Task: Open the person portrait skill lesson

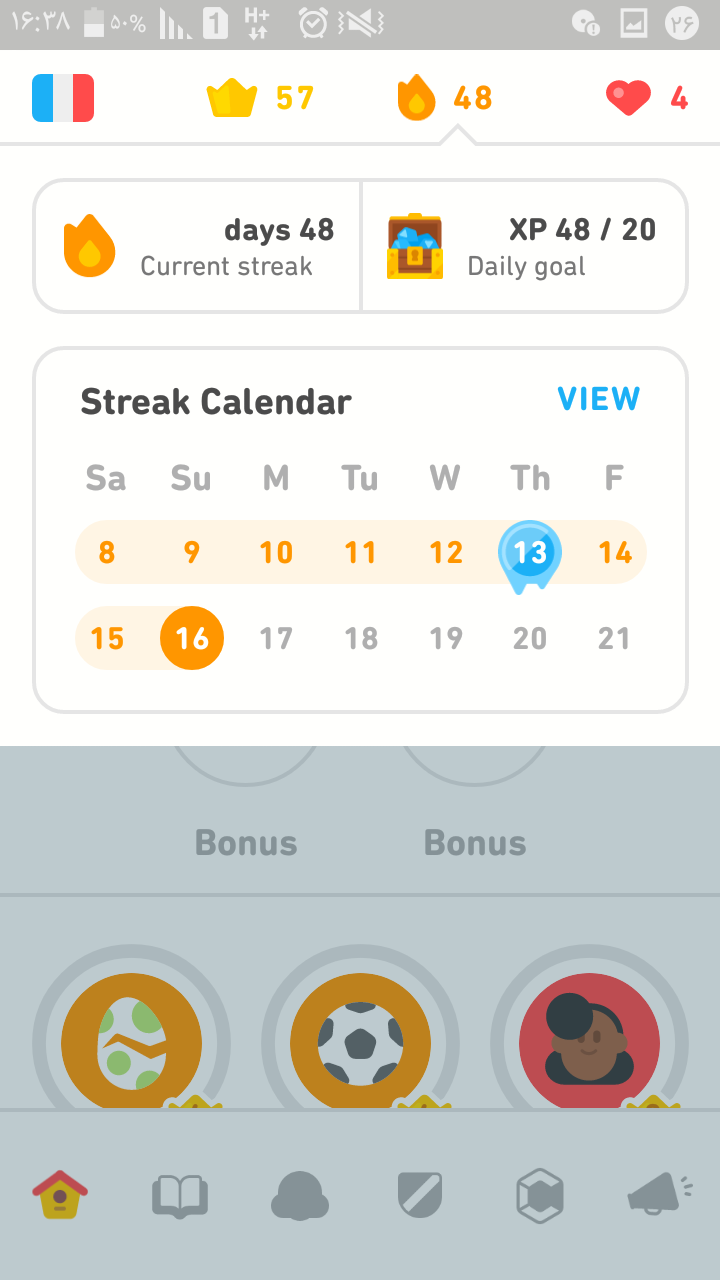Action: 589,1042
